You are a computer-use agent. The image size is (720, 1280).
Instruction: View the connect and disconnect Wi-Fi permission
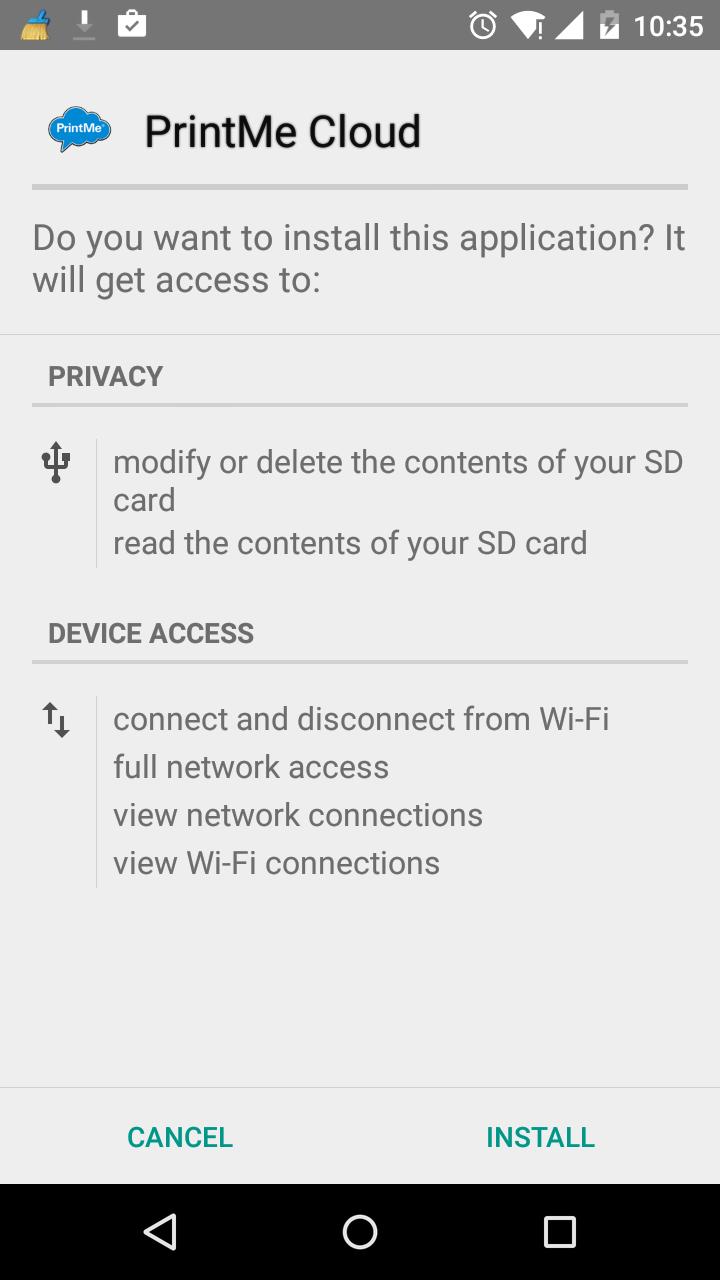tap(360, 719)
